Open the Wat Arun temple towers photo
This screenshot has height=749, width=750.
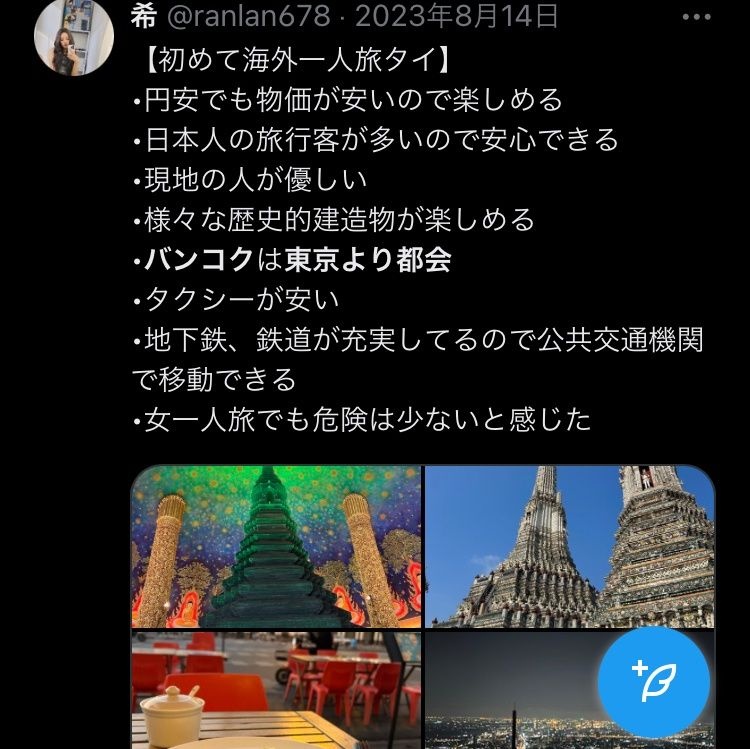click(x=570, y=546)
